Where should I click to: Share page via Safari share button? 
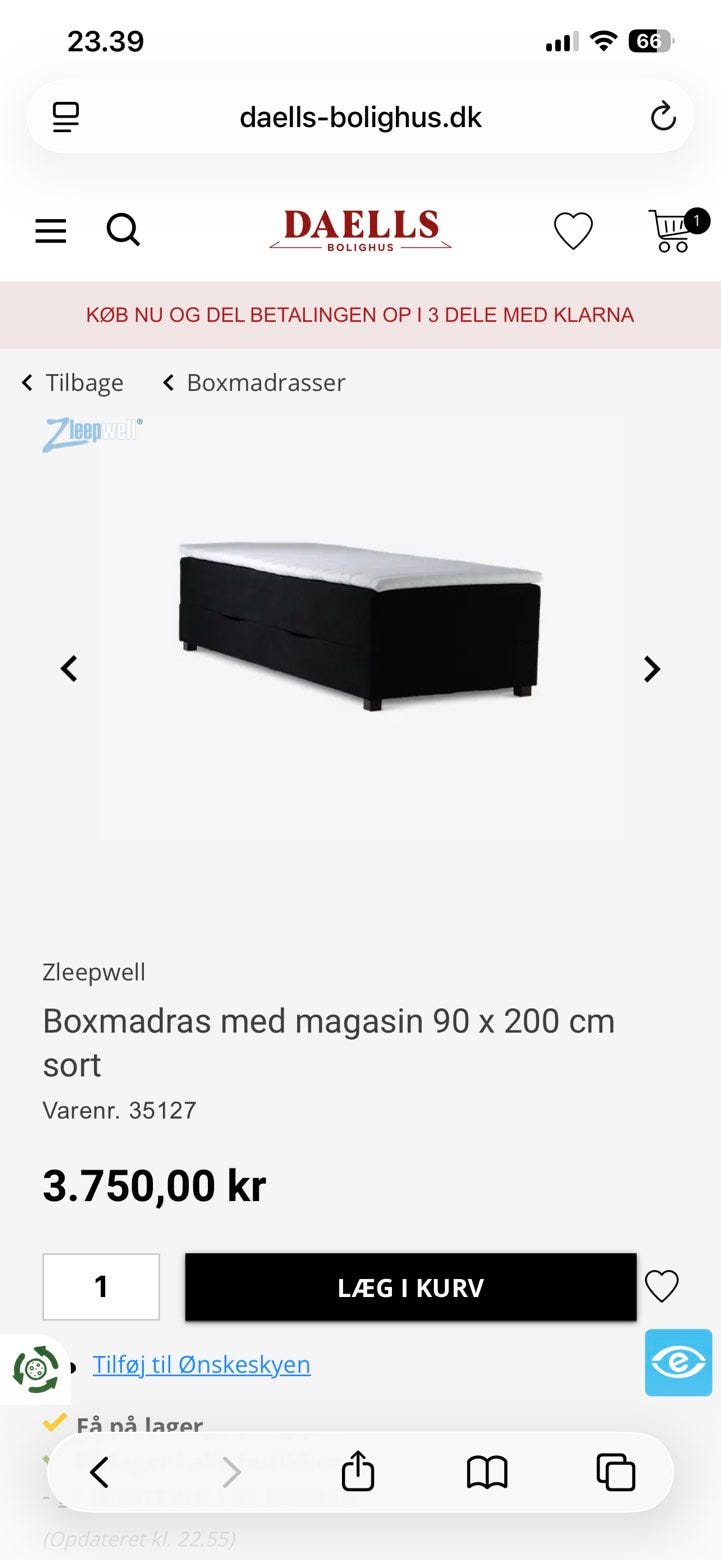pos(357,1472)
